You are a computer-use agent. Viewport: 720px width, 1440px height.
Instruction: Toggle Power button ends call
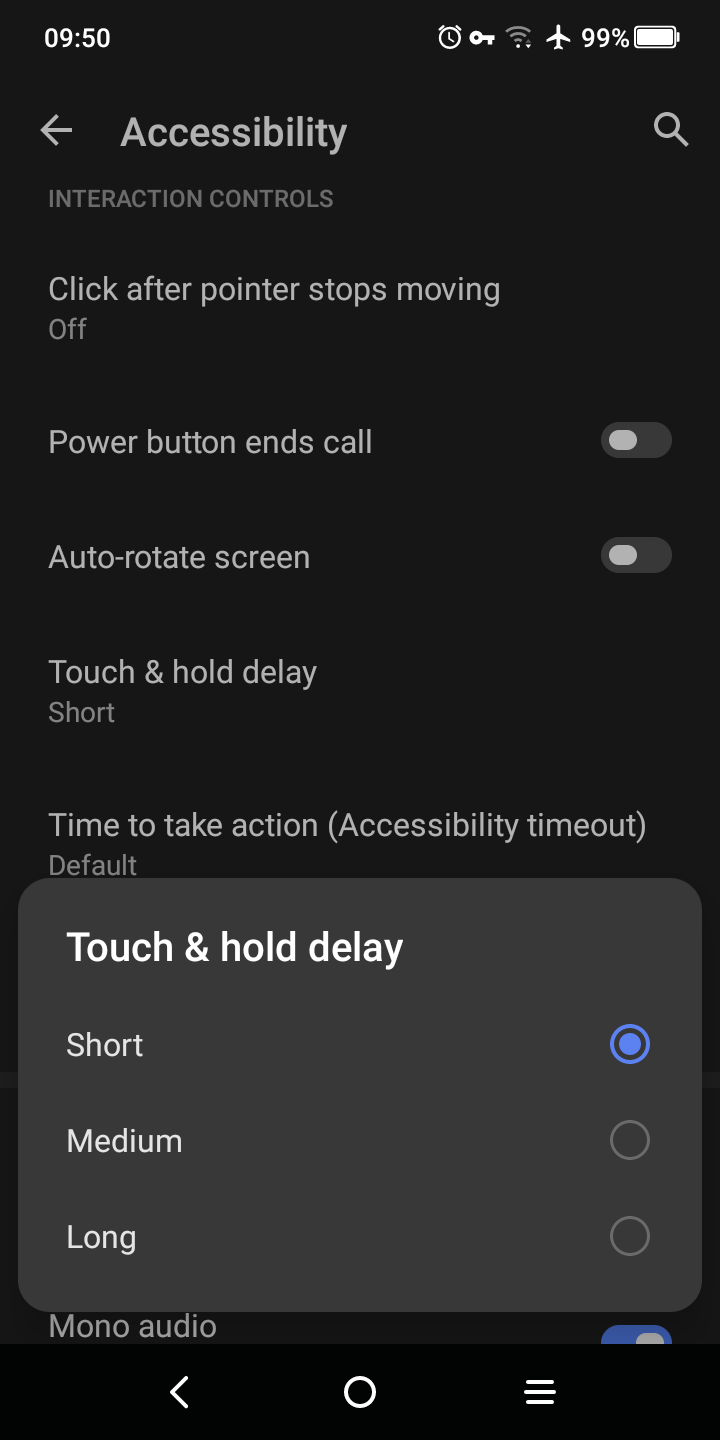(635, 441)
